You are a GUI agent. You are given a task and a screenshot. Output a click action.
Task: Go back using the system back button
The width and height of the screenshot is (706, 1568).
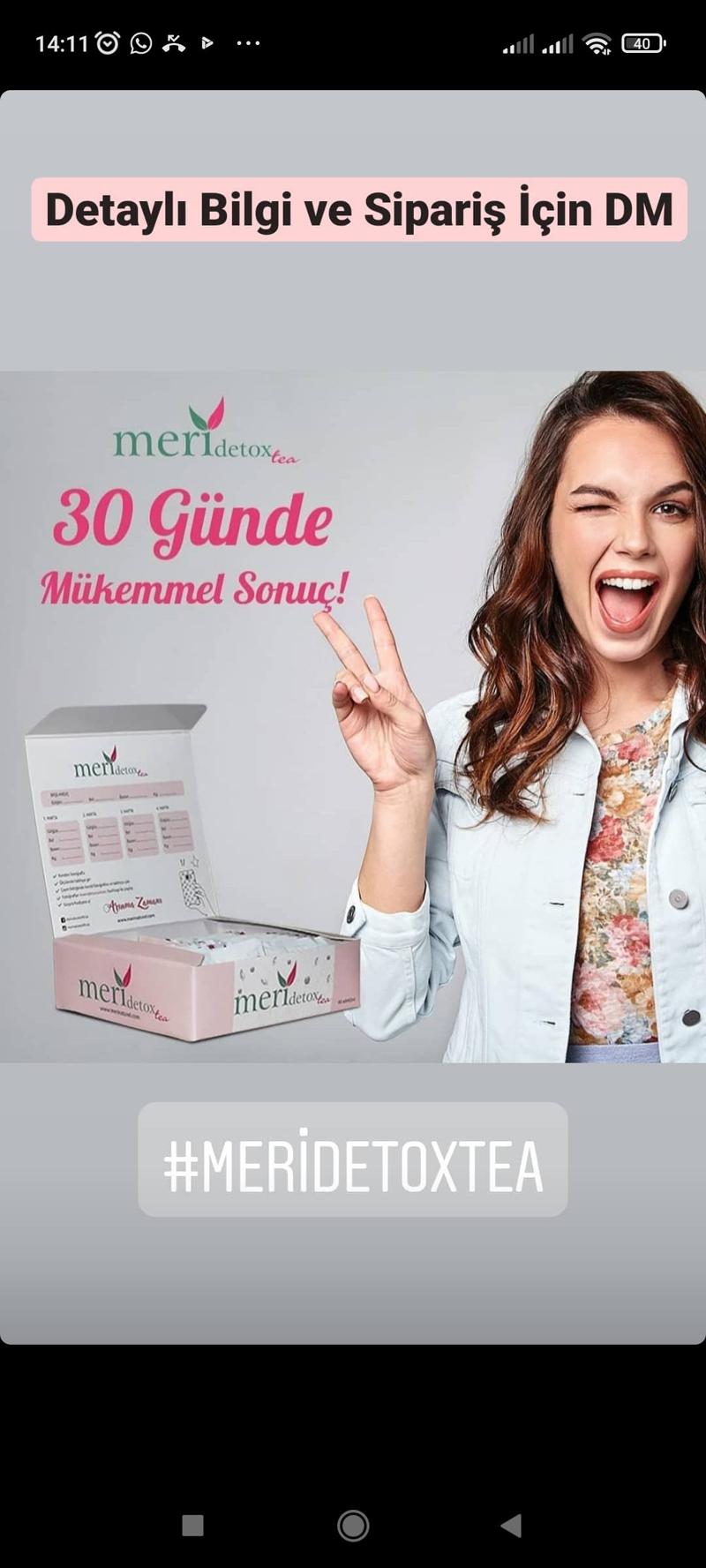[x=511, y=1525]
